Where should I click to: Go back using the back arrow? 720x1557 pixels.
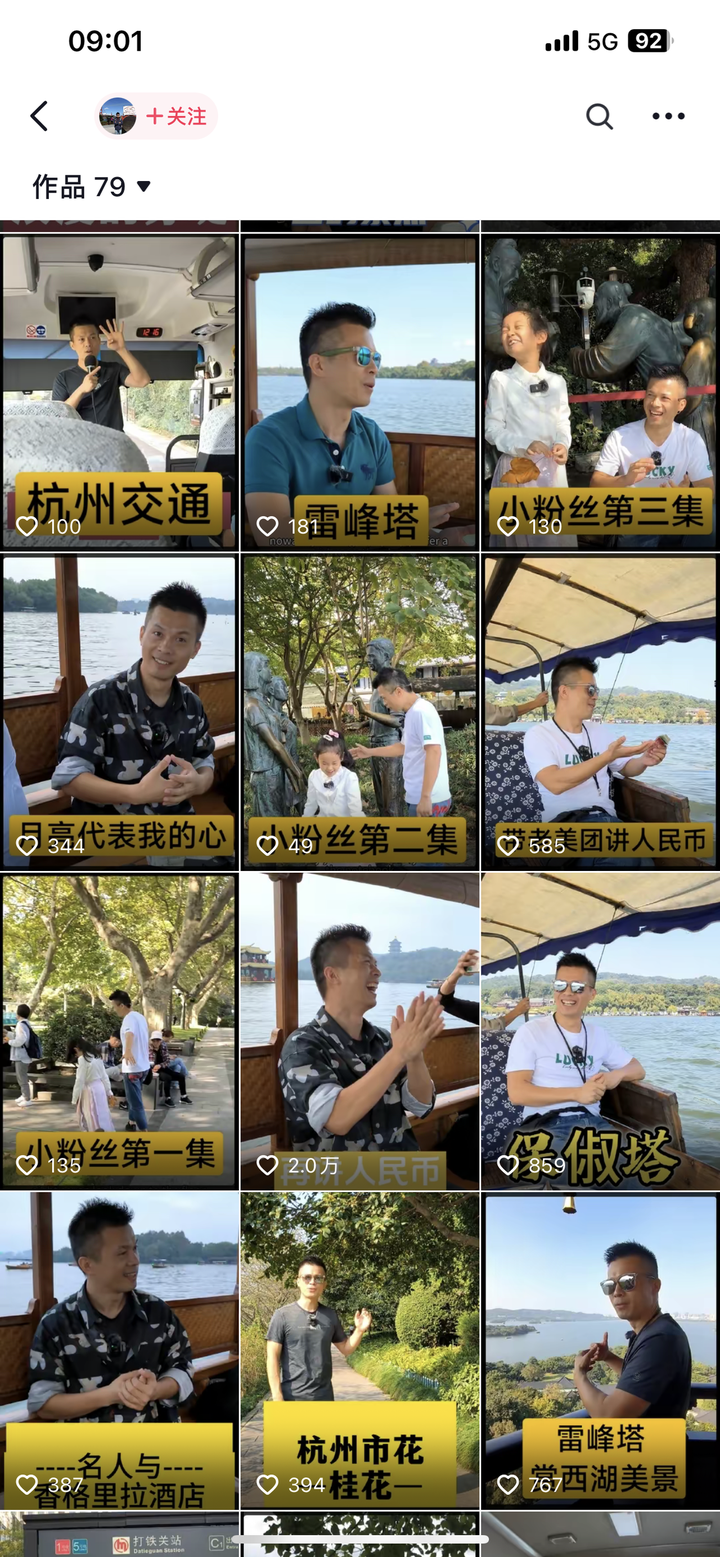coord(39,117)
